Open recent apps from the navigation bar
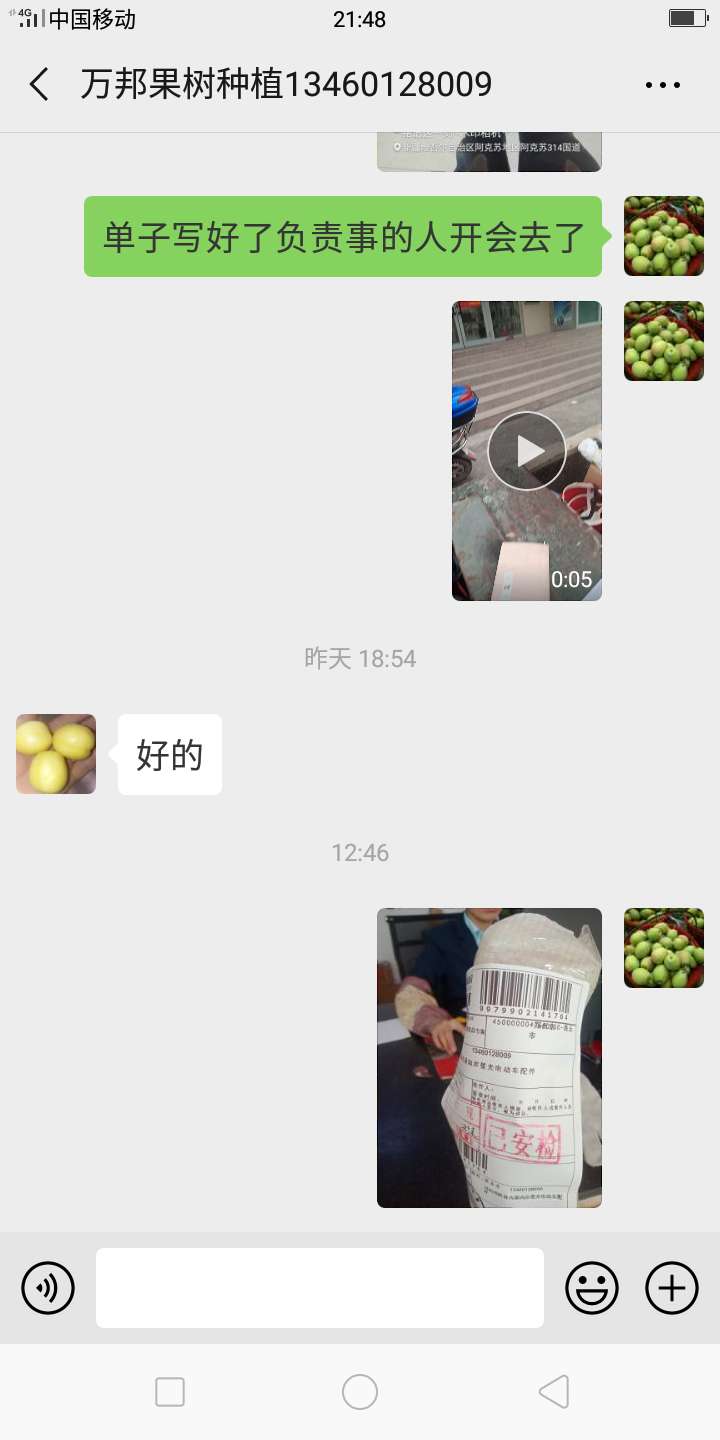 coord(170,1391)
